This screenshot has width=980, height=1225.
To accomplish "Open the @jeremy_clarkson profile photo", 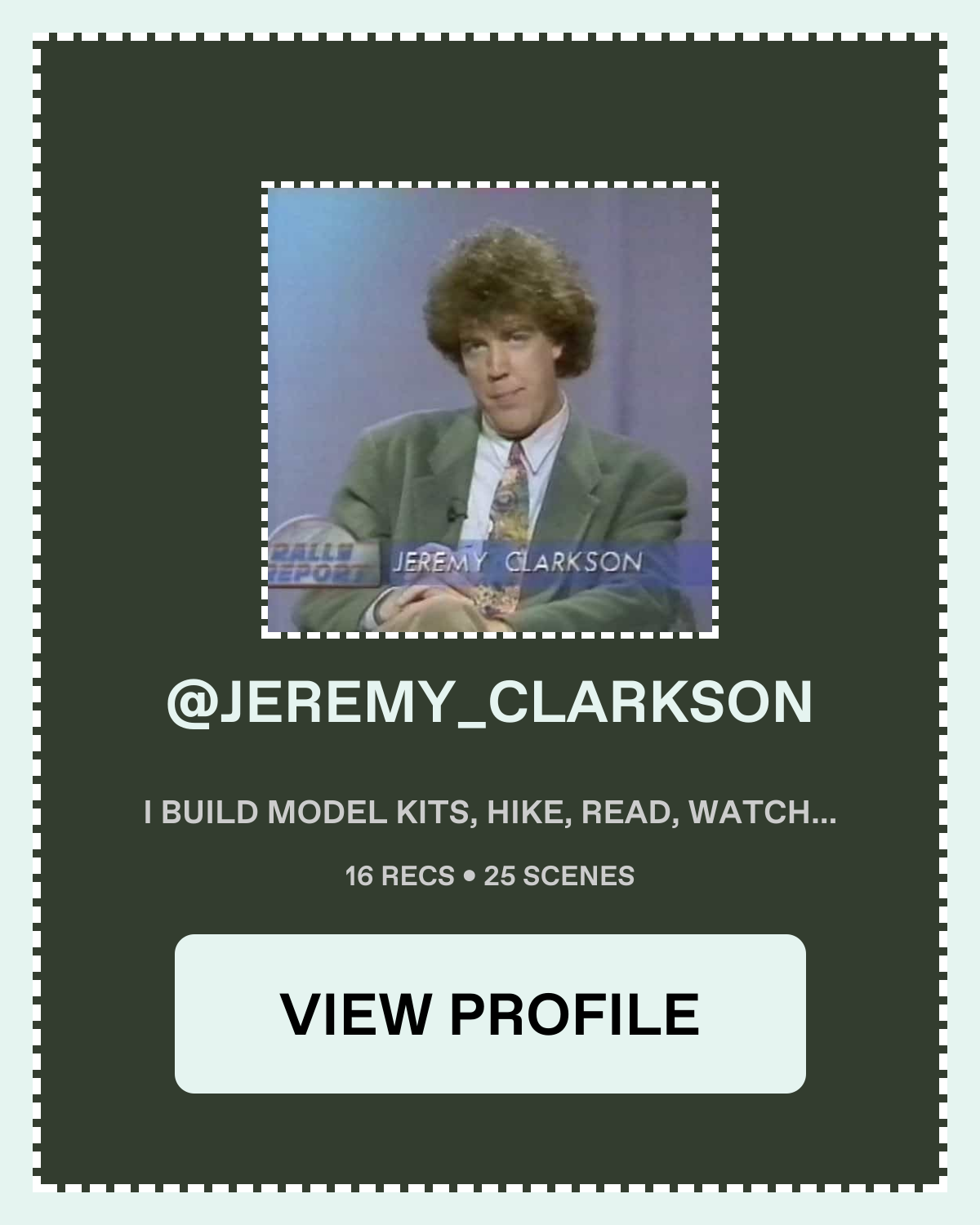I will pos(490,410).
